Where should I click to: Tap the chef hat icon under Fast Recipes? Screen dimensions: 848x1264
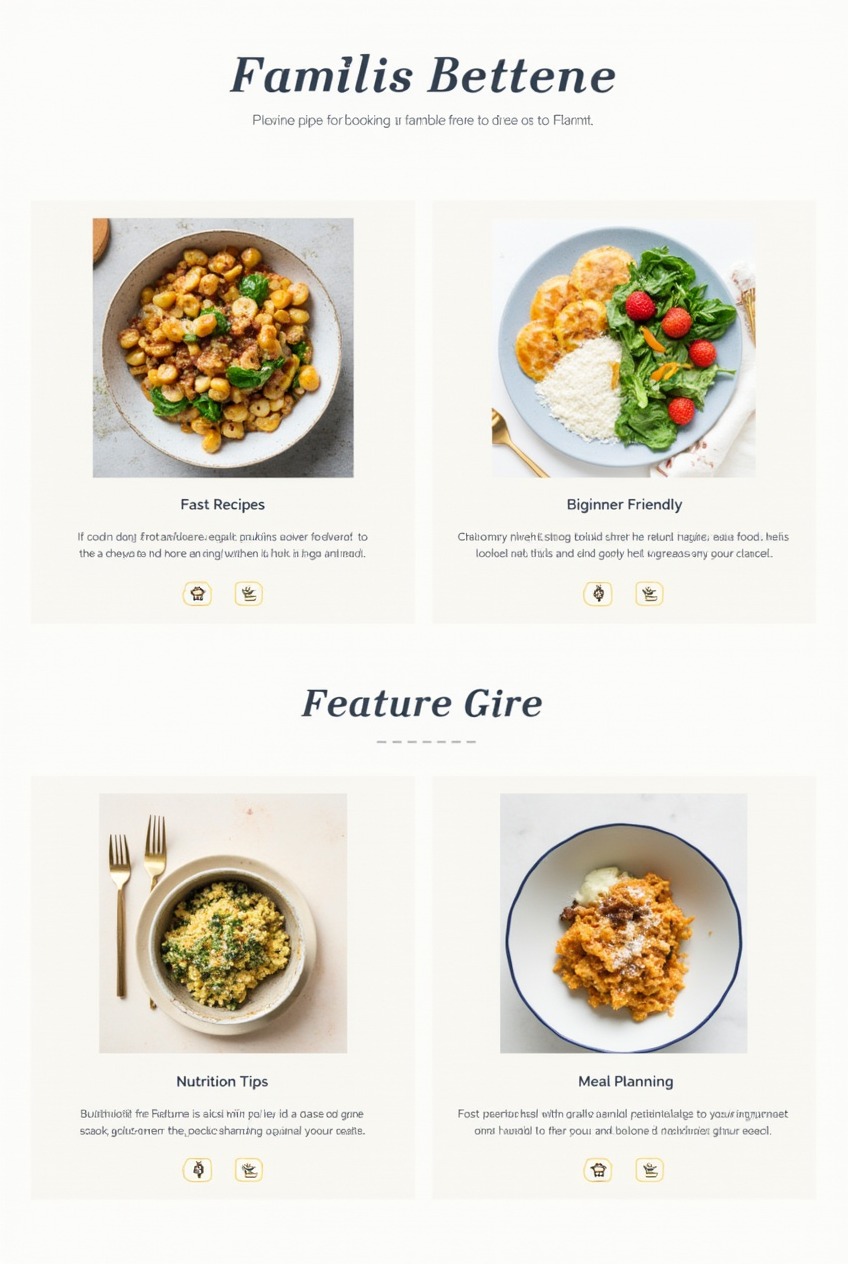[x=197, y=594]
